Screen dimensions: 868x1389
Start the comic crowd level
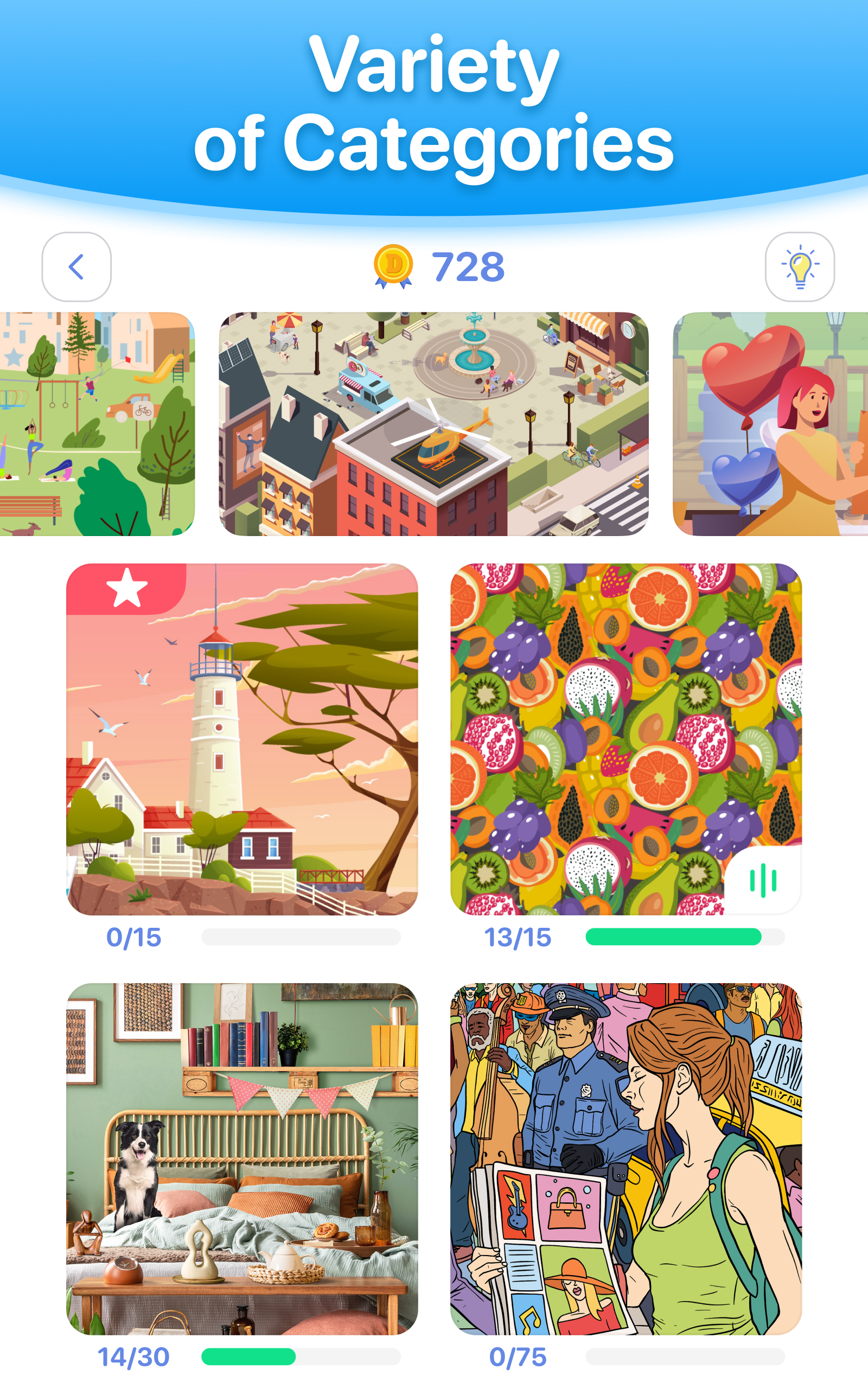point(626,1158)
